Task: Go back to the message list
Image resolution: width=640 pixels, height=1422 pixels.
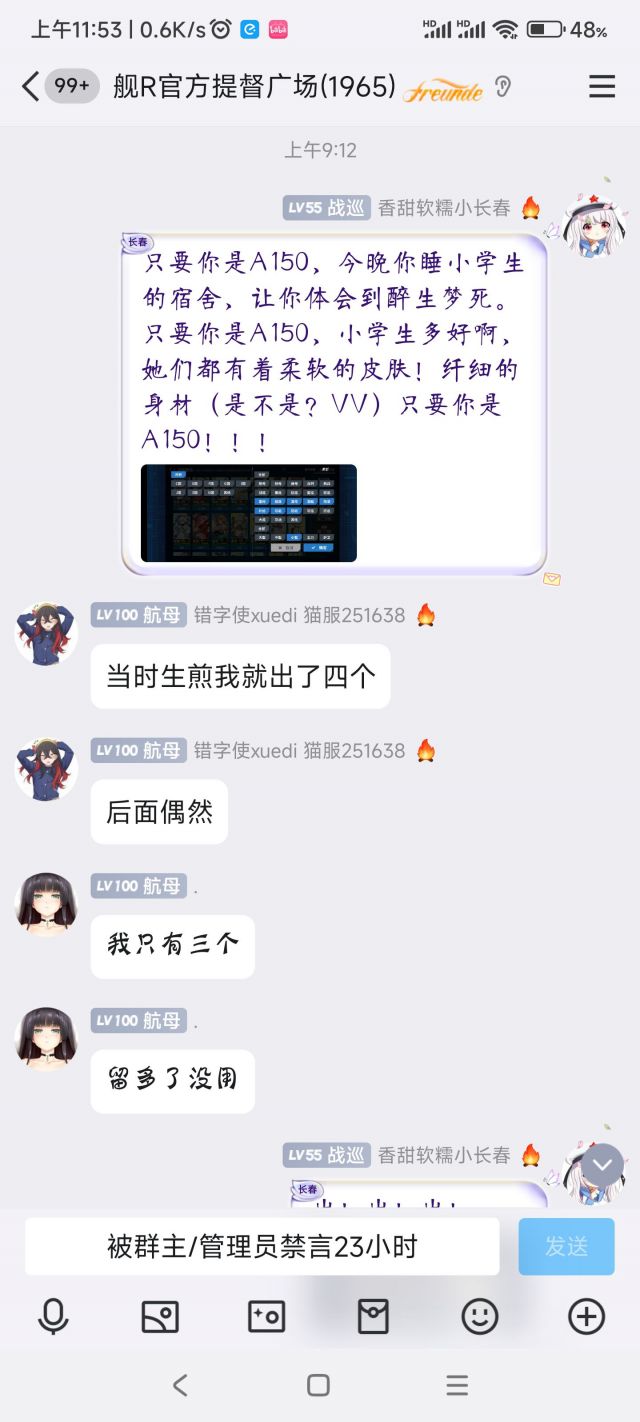Action: pyautogui.click(x=31, y=87)
